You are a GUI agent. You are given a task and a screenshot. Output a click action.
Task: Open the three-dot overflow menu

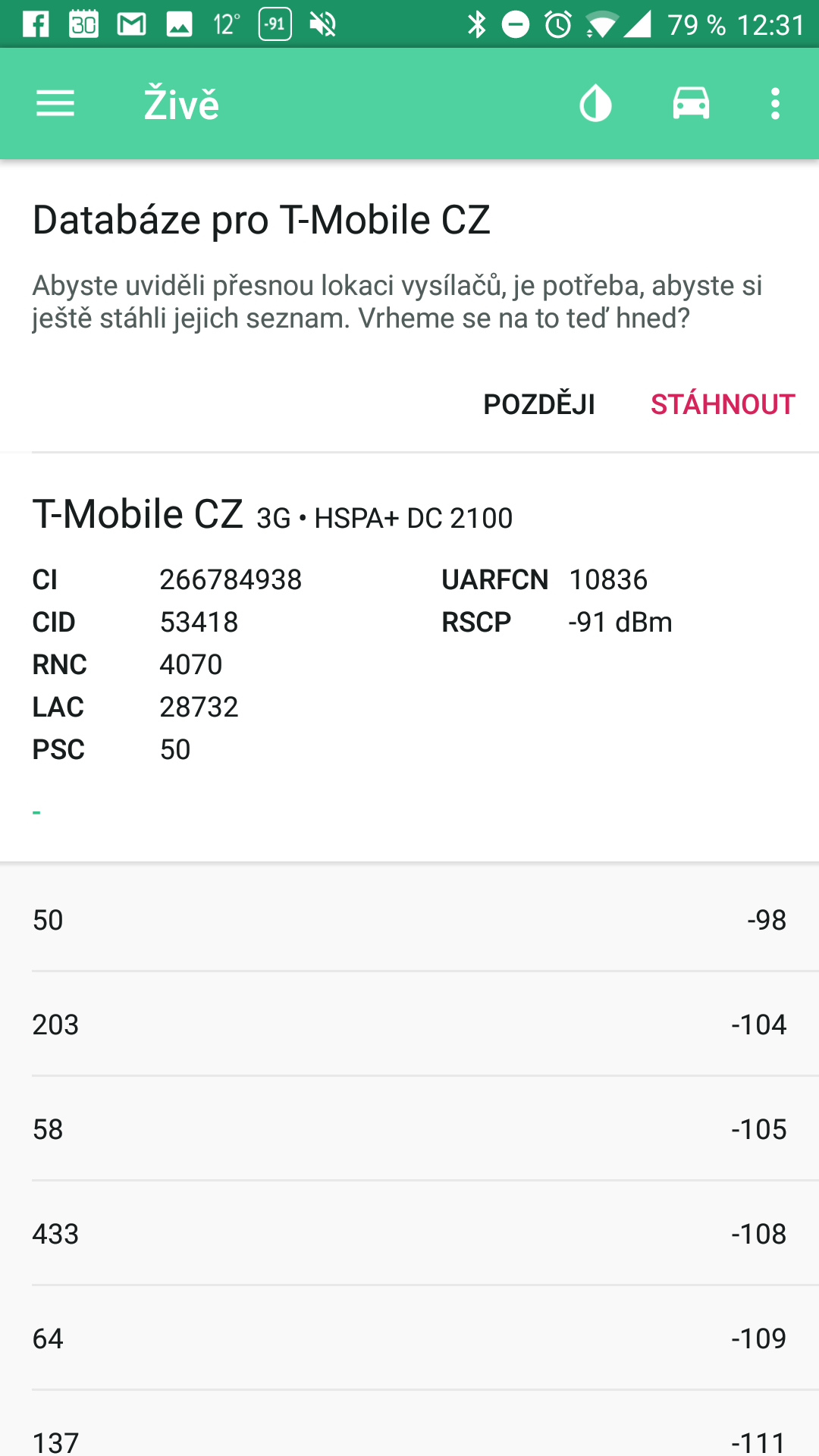tap(775, 103)
